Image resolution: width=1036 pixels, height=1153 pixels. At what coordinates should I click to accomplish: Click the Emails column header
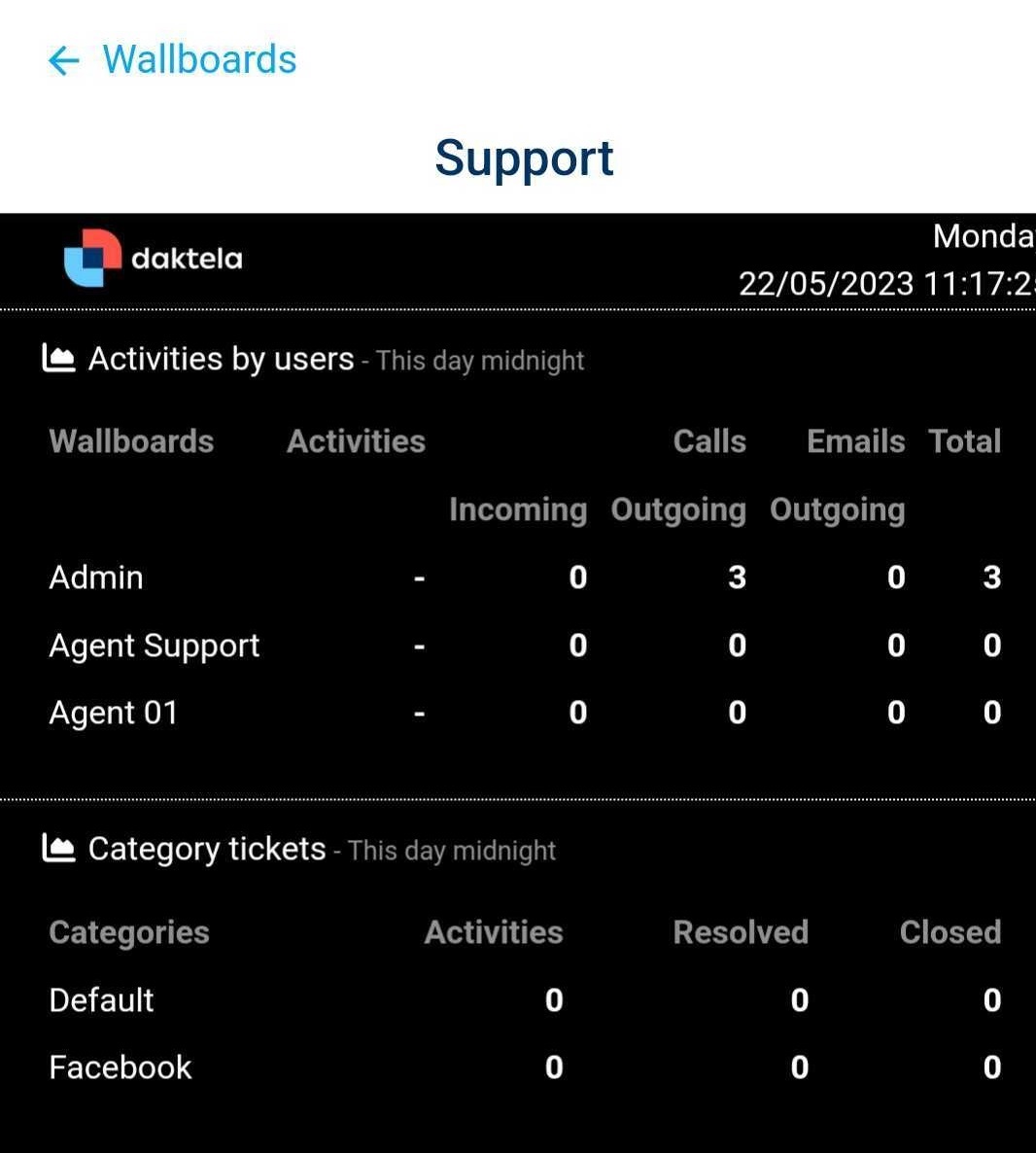coord(855,440)
